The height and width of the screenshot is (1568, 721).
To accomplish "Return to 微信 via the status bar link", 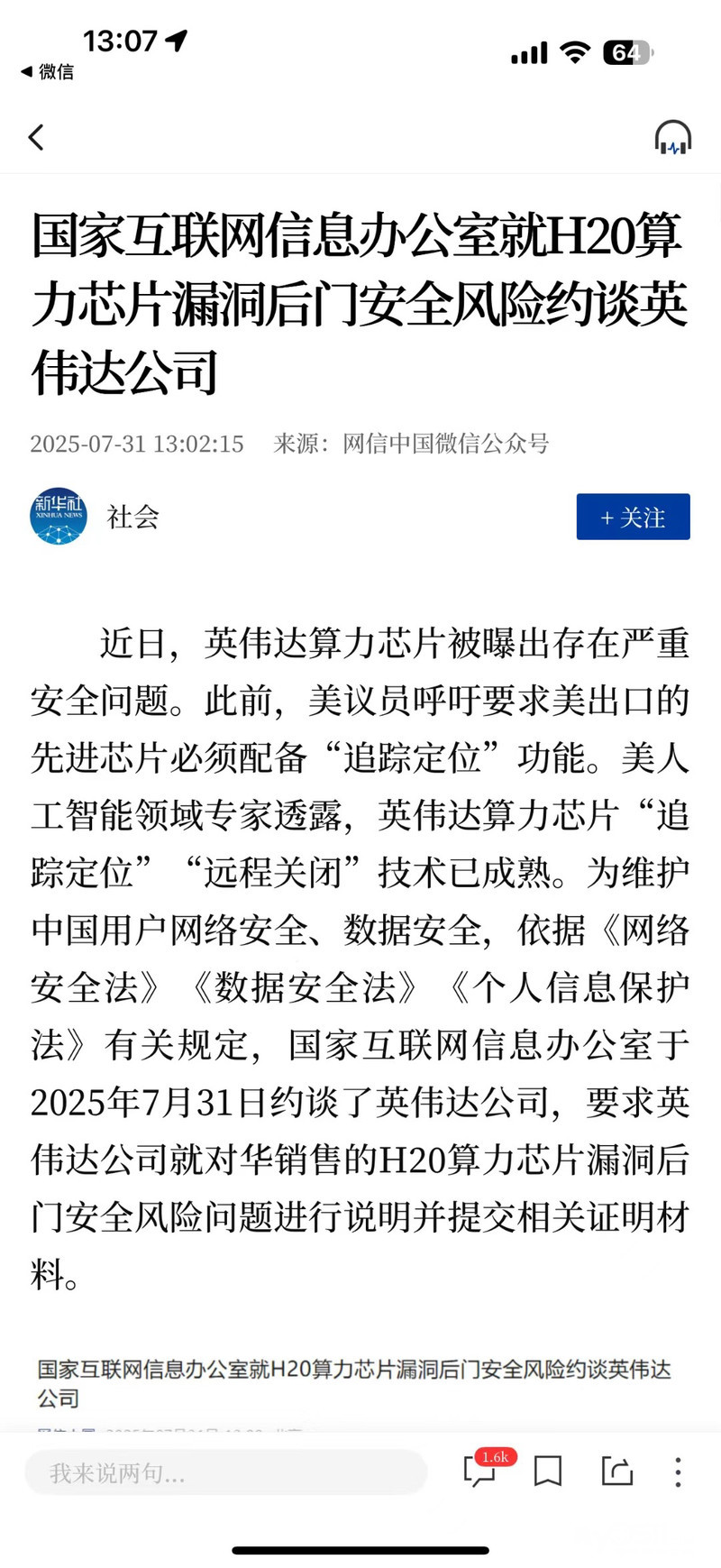I will click(48, 72).
